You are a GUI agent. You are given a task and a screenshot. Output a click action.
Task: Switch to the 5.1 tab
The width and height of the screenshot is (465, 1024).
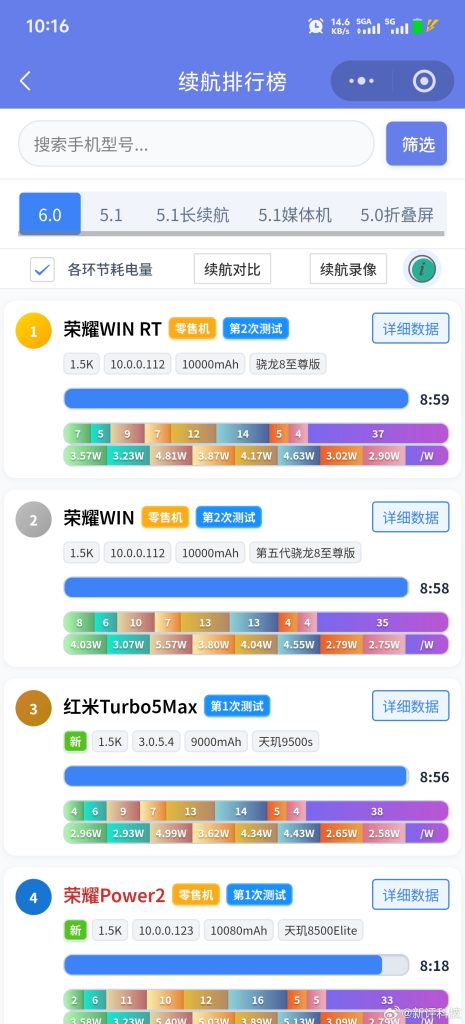111,215
